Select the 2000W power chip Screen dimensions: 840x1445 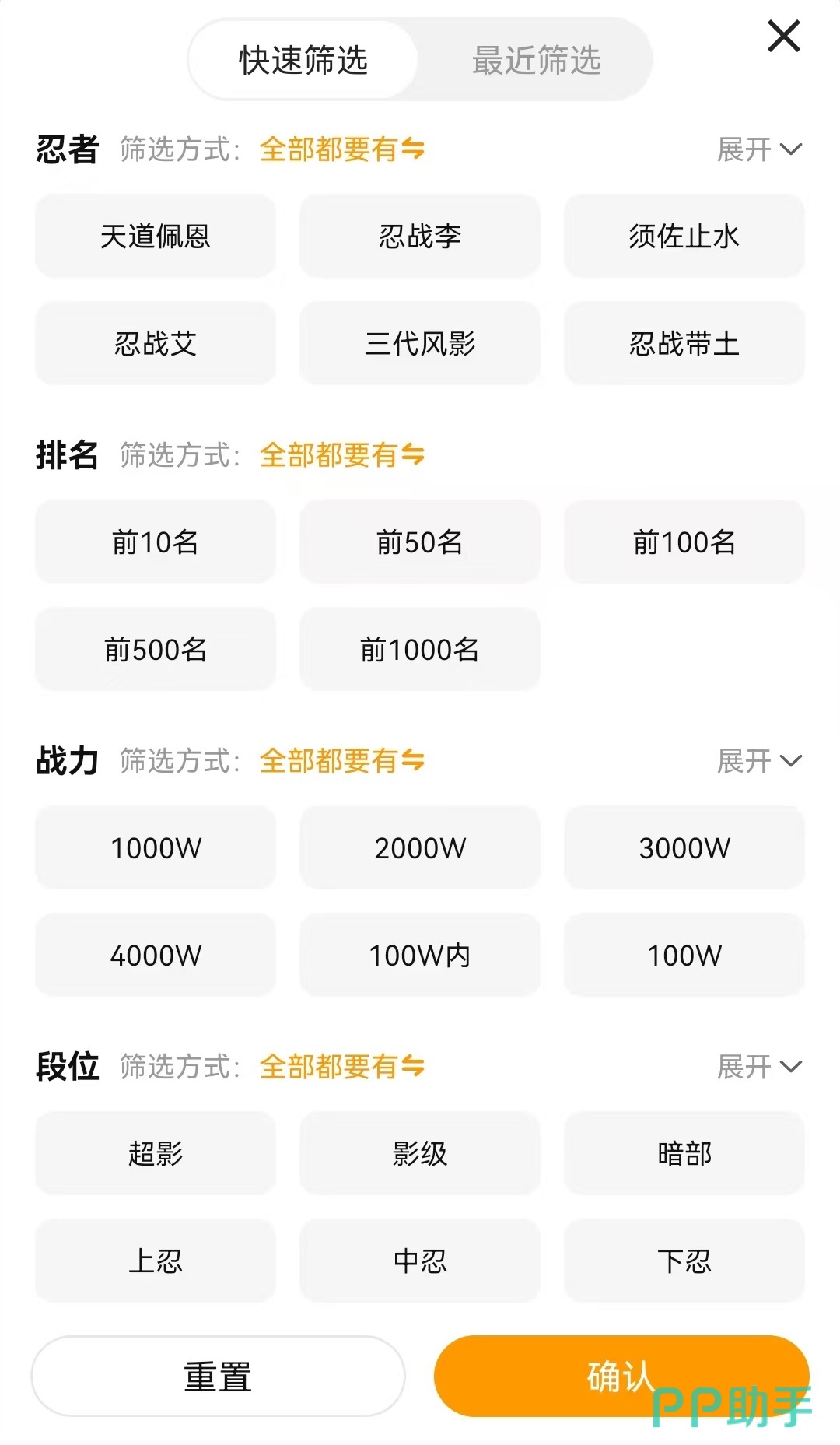(420, 848)
